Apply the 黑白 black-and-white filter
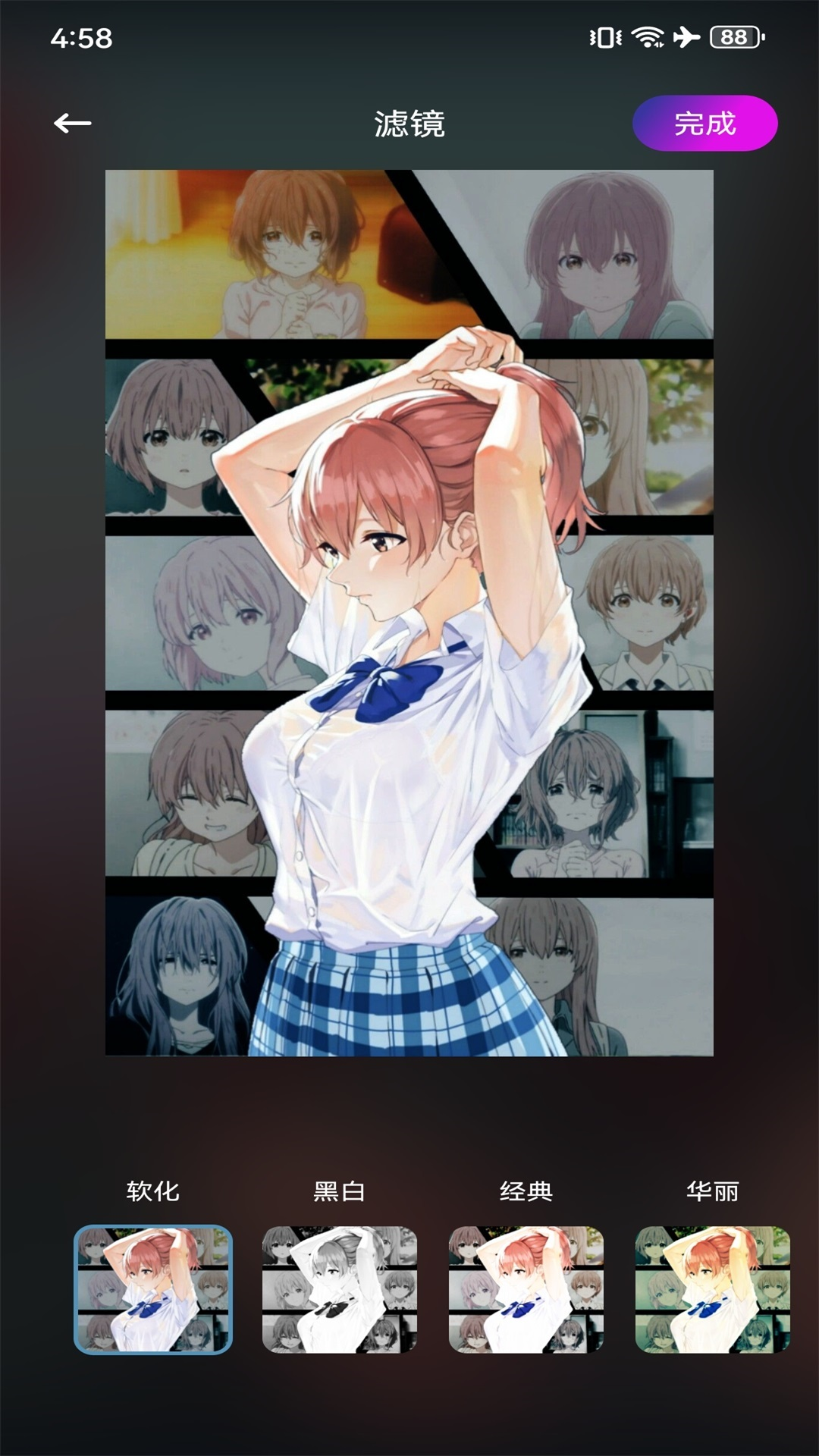Screen dimensions: 819x1456 (339, 1289)
